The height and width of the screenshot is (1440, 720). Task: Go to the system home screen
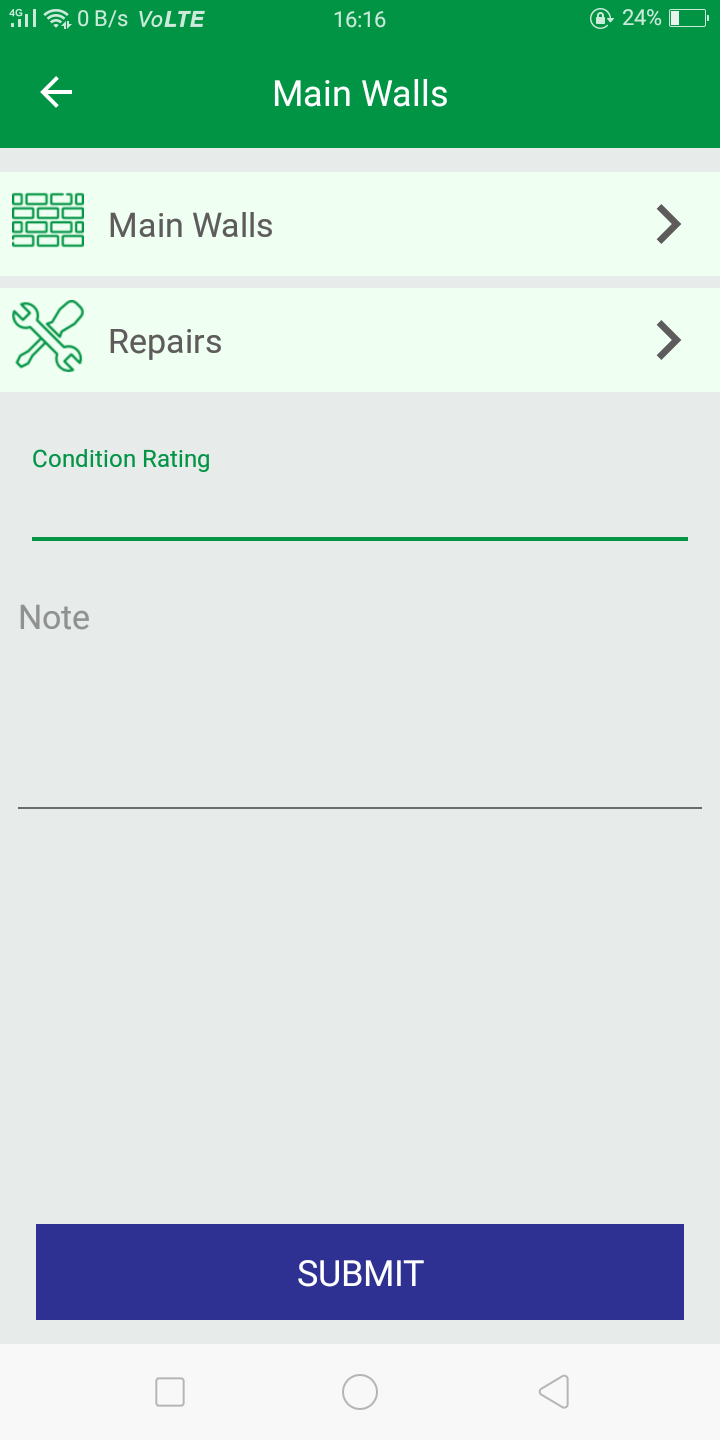pos(360,1392)
